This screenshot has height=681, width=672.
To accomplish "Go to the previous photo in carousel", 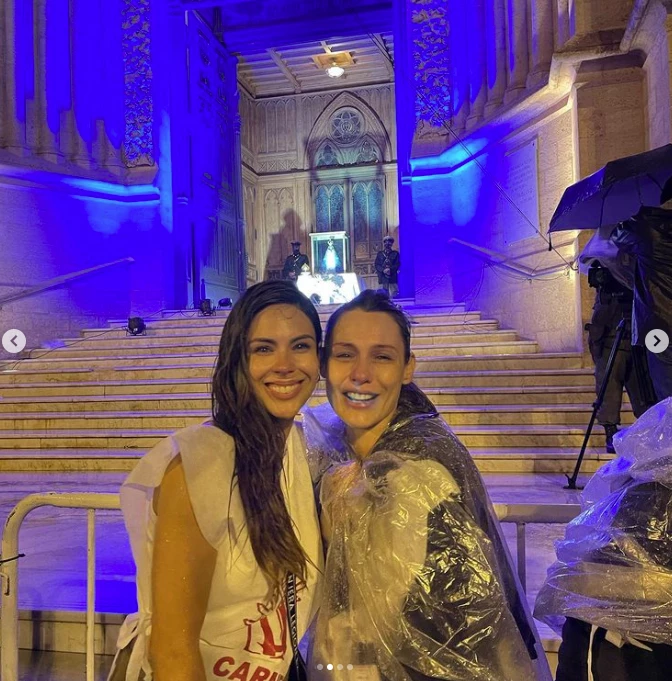I will [x=14, y=341].
